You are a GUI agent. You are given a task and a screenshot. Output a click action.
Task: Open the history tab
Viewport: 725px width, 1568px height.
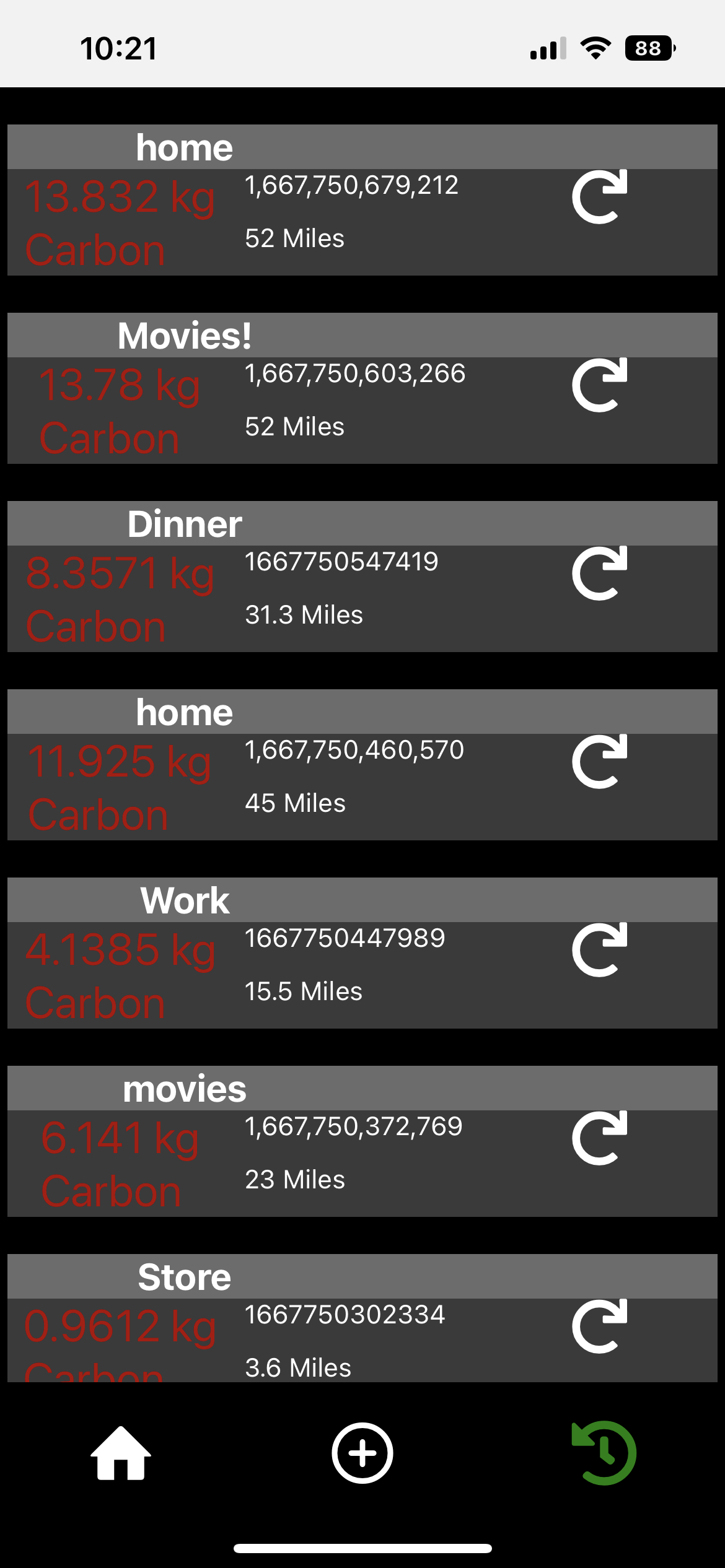pos(604,1453)
